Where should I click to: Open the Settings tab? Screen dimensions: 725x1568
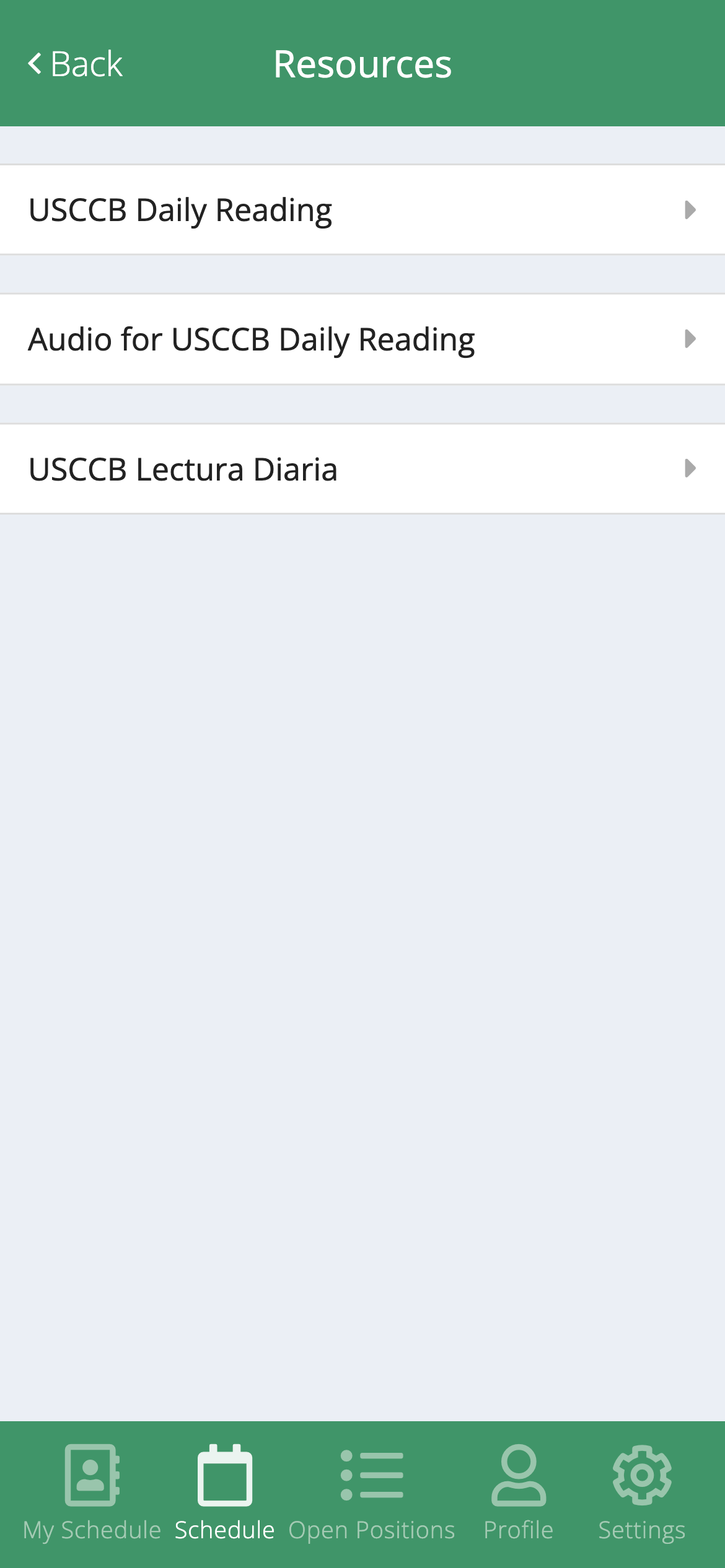point(641,1492)
